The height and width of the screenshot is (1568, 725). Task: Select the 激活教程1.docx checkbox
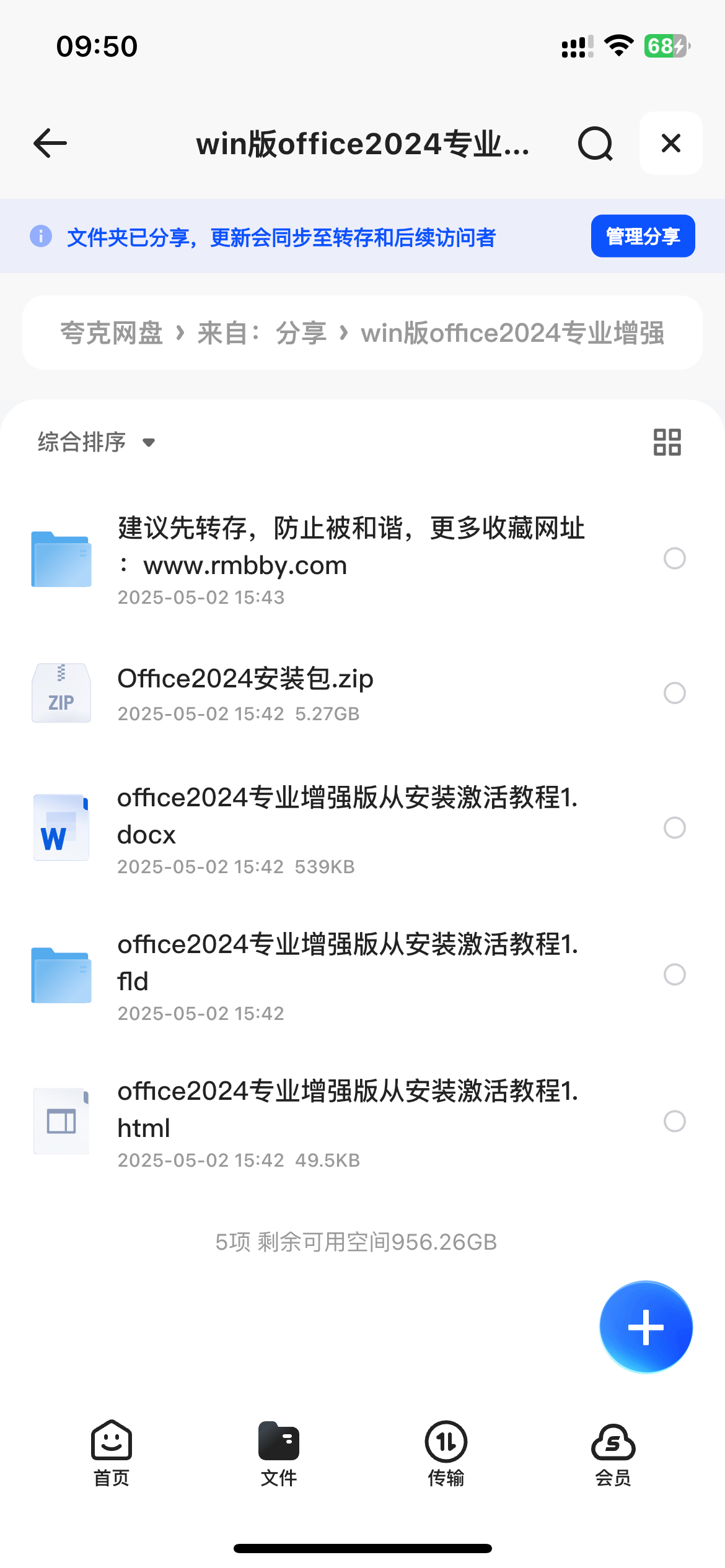click(674, 827)
